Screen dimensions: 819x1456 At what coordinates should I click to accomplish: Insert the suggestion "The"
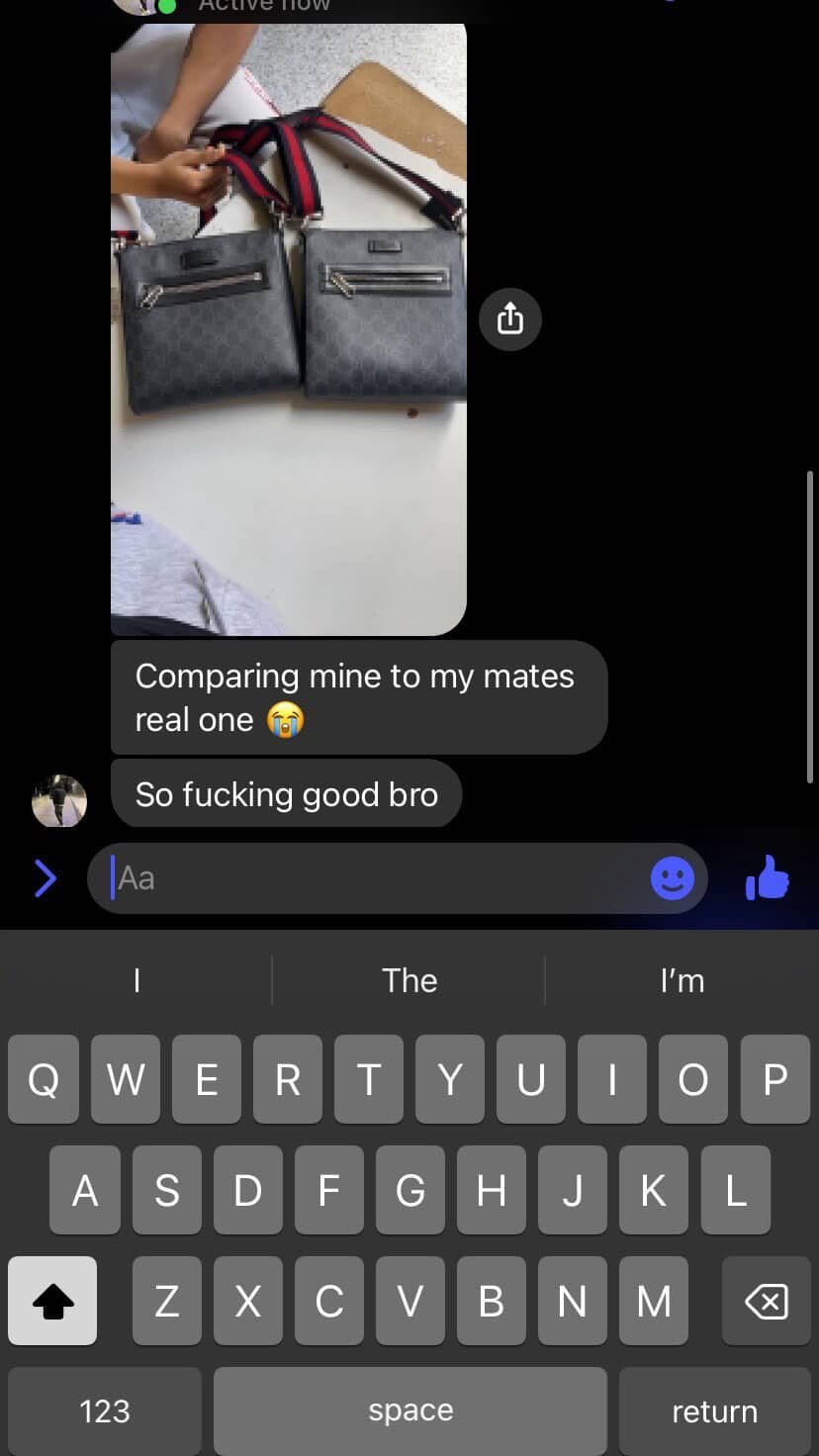[x=409, y=980]
